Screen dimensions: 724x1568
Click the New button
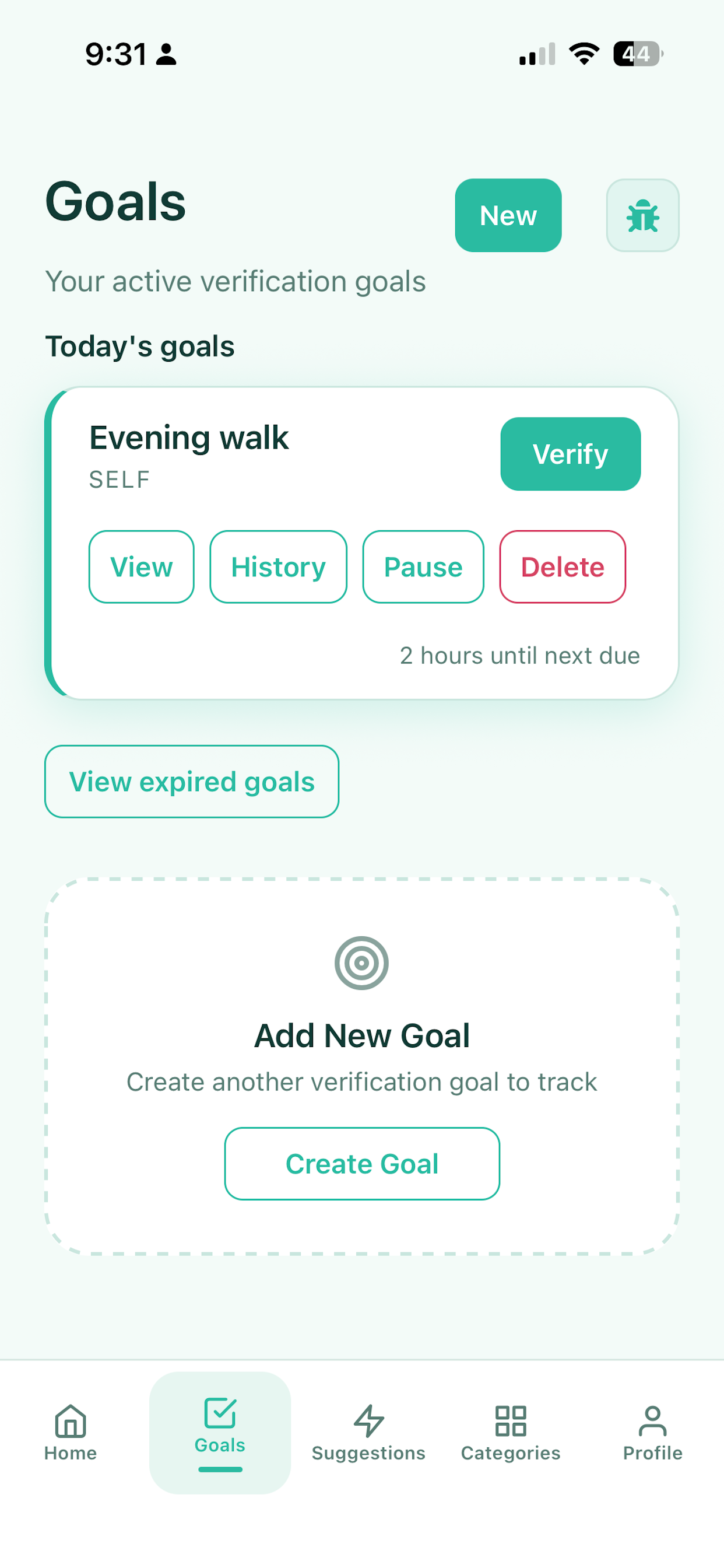(x=507, y=215)
